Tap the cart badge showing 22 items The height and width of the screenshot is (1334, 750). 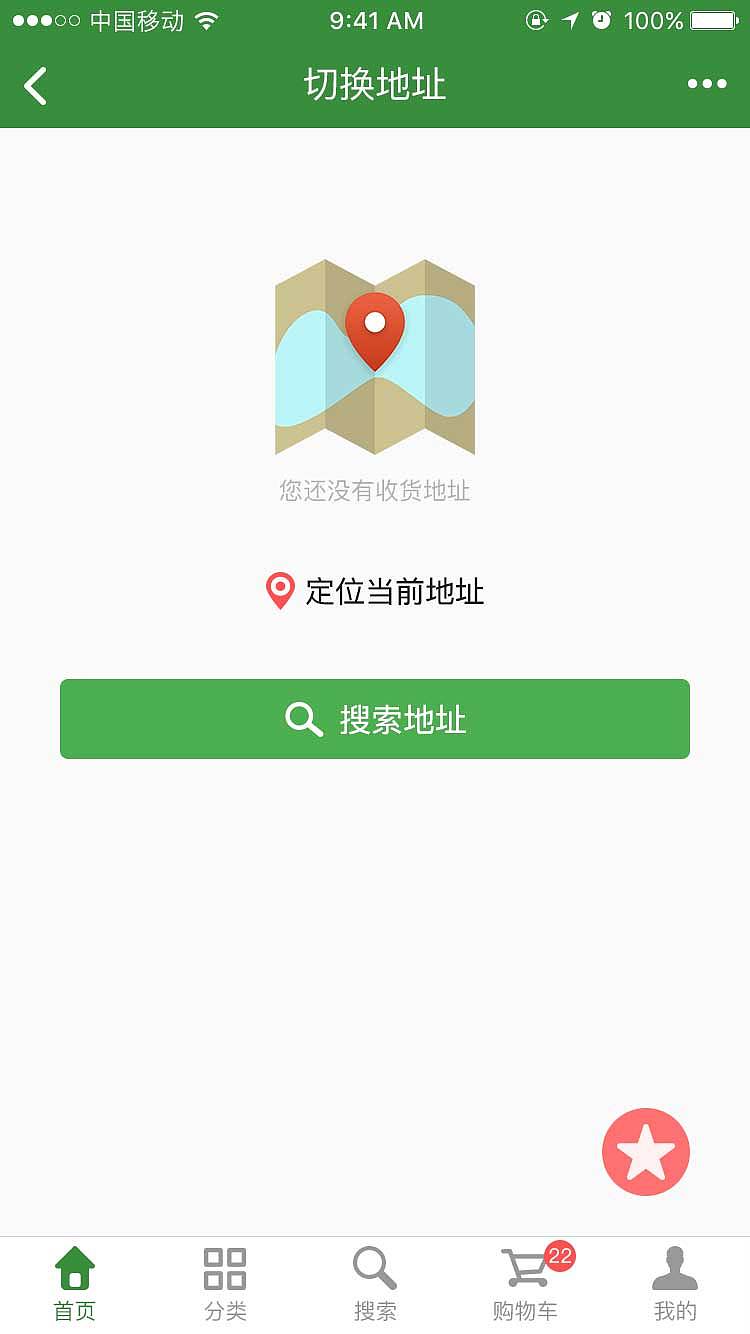click(561, 1254)
